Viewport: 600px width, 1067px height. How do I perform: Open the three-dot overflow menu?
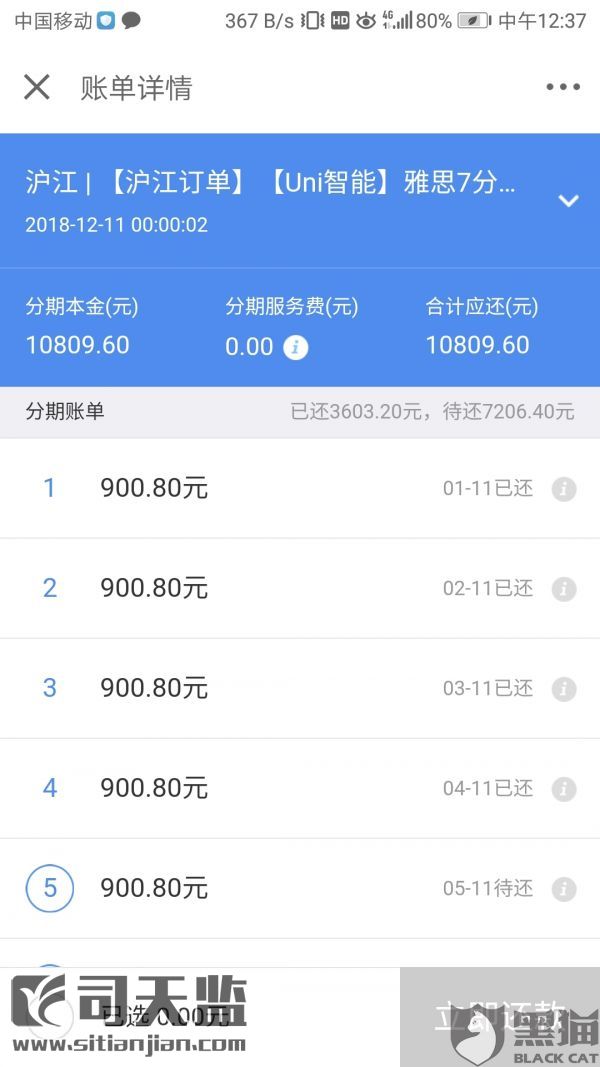click(563, 87)
